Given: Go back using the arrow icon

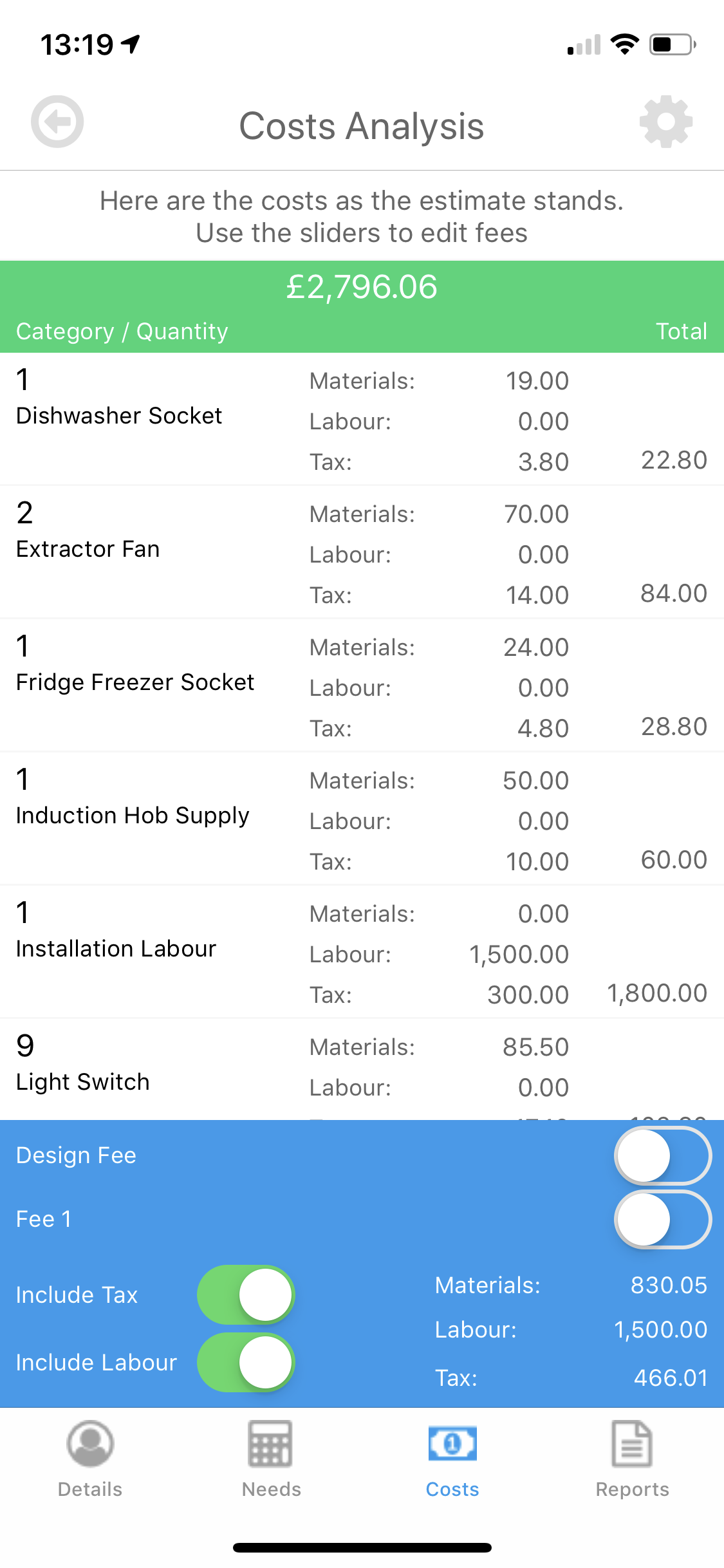Looking at the screenshot, I should (x=57, y=122).
